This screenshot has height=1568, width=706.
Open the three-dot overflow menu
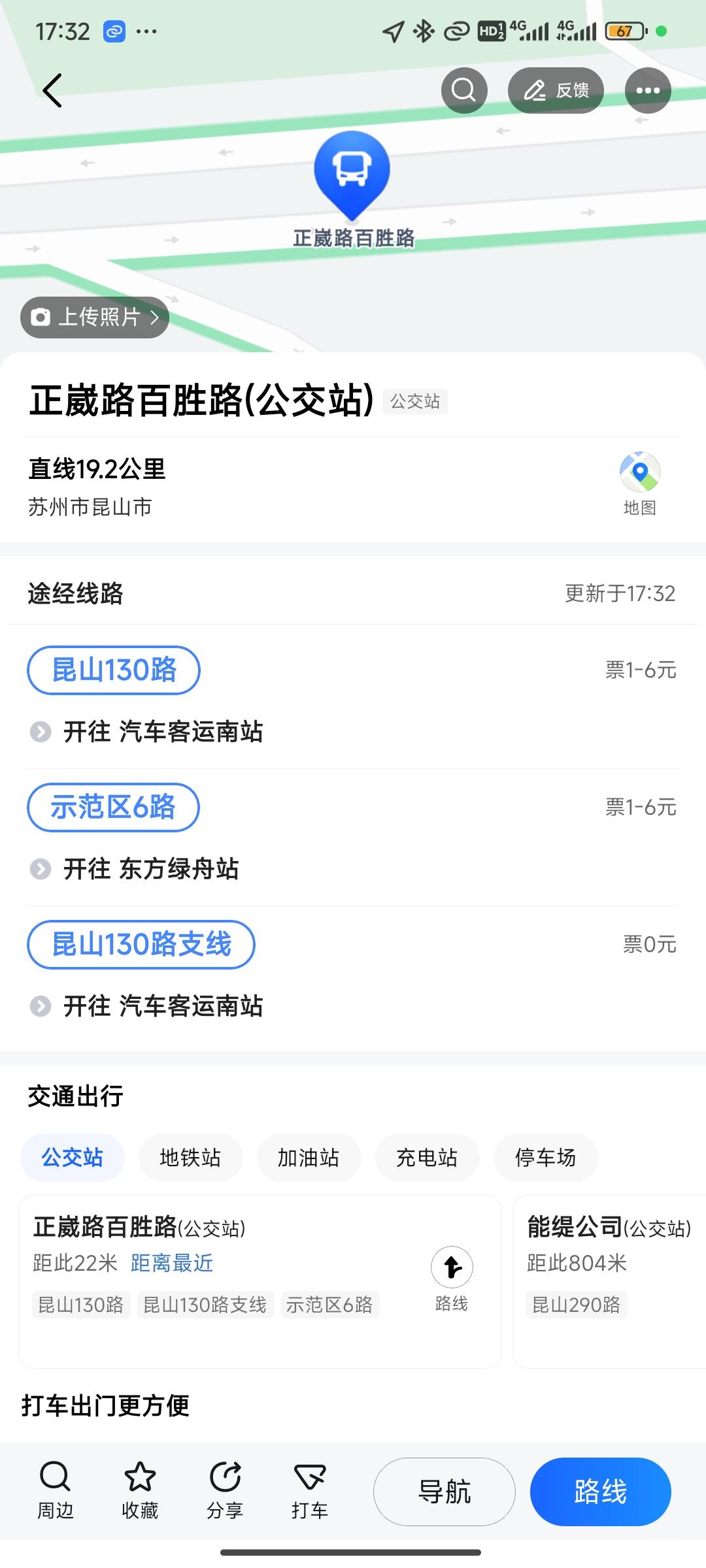coord(648,90)
